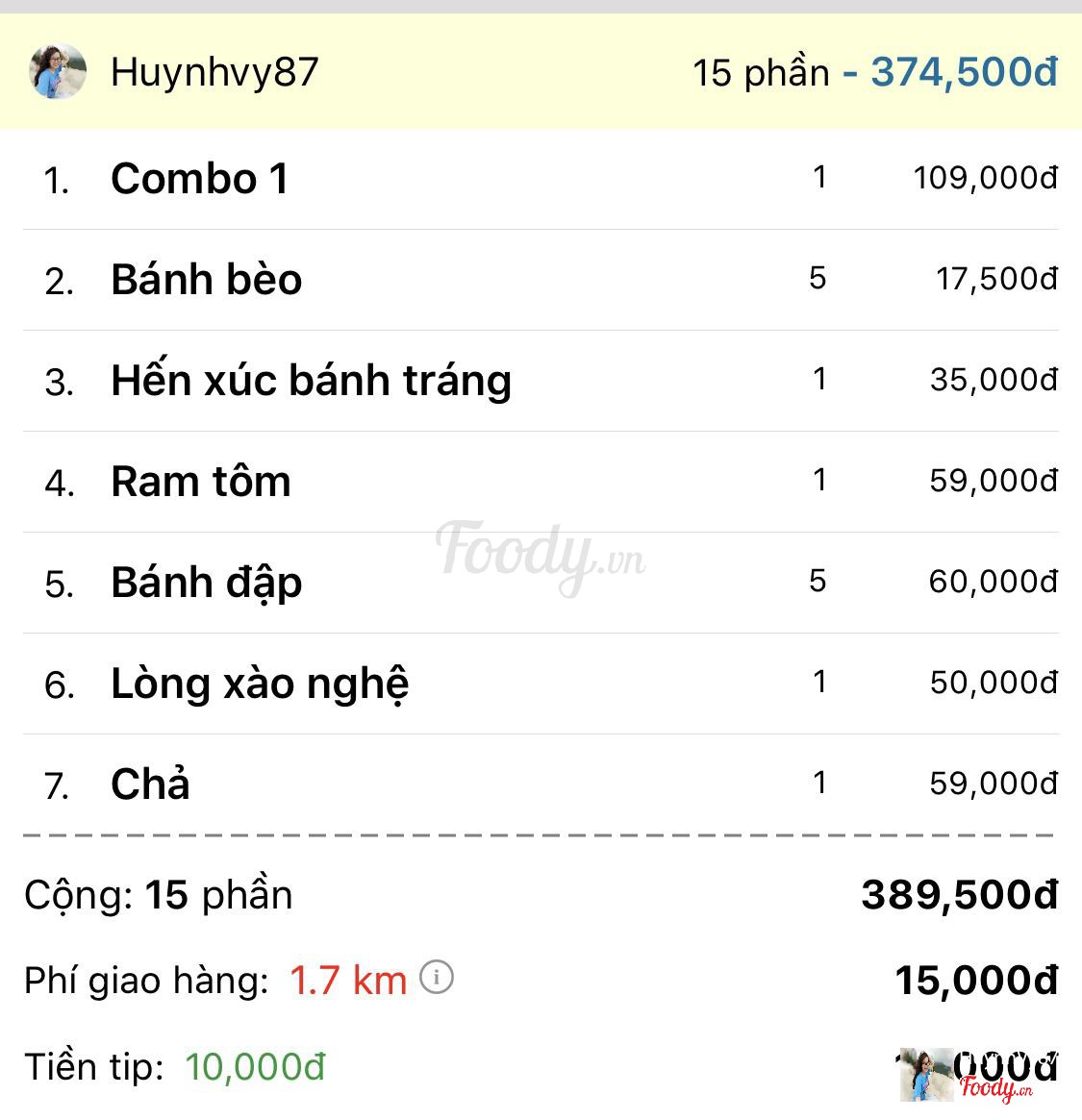Tap the Huynhvy87 order header row
The height and width of the screenshot is (1120, 1082).
pos(541,72)
